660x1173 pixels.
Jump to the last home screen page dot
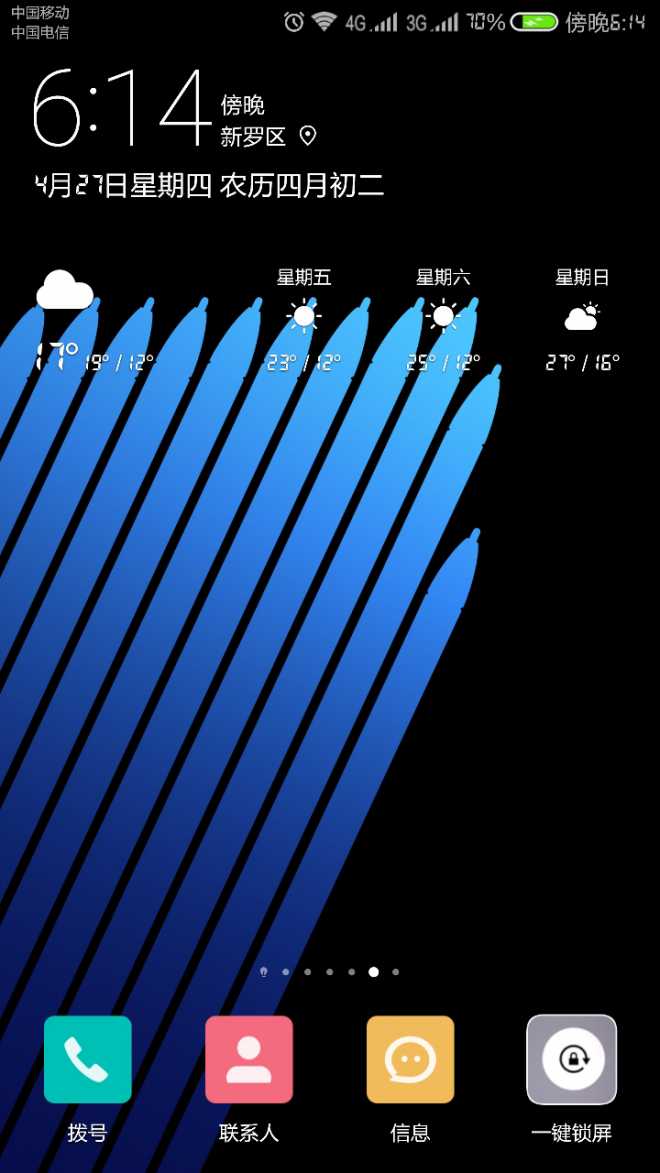396,971
